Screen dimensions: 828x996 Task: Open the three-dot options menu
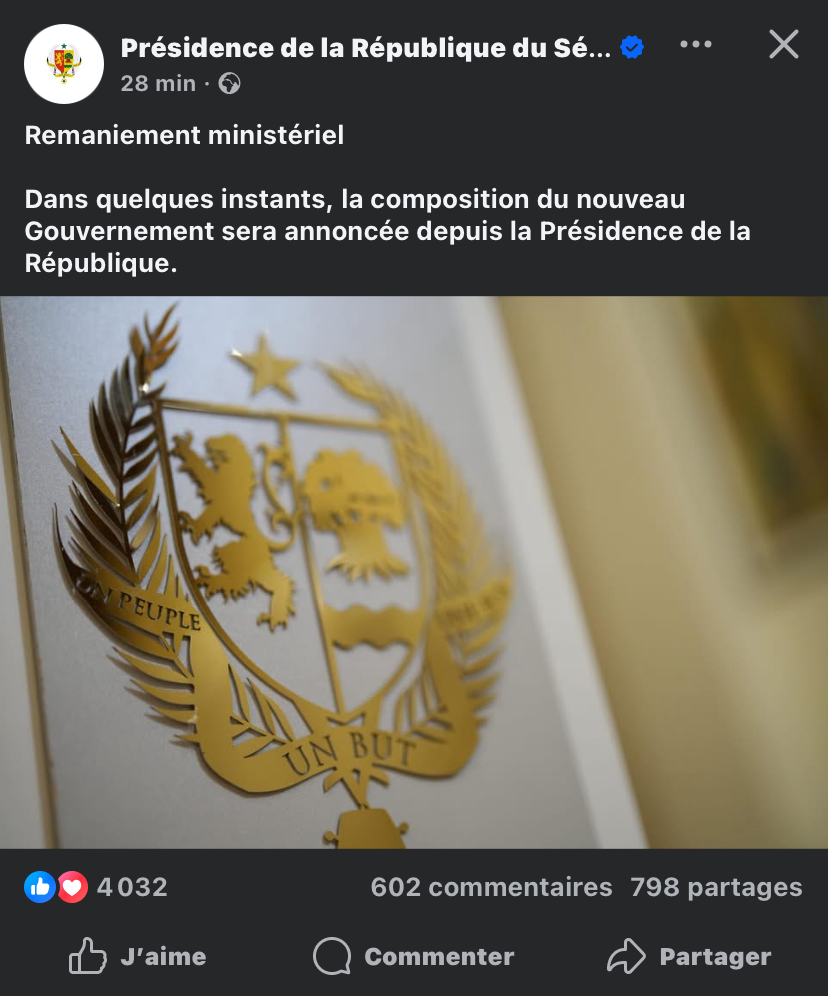tap(695, 45)
